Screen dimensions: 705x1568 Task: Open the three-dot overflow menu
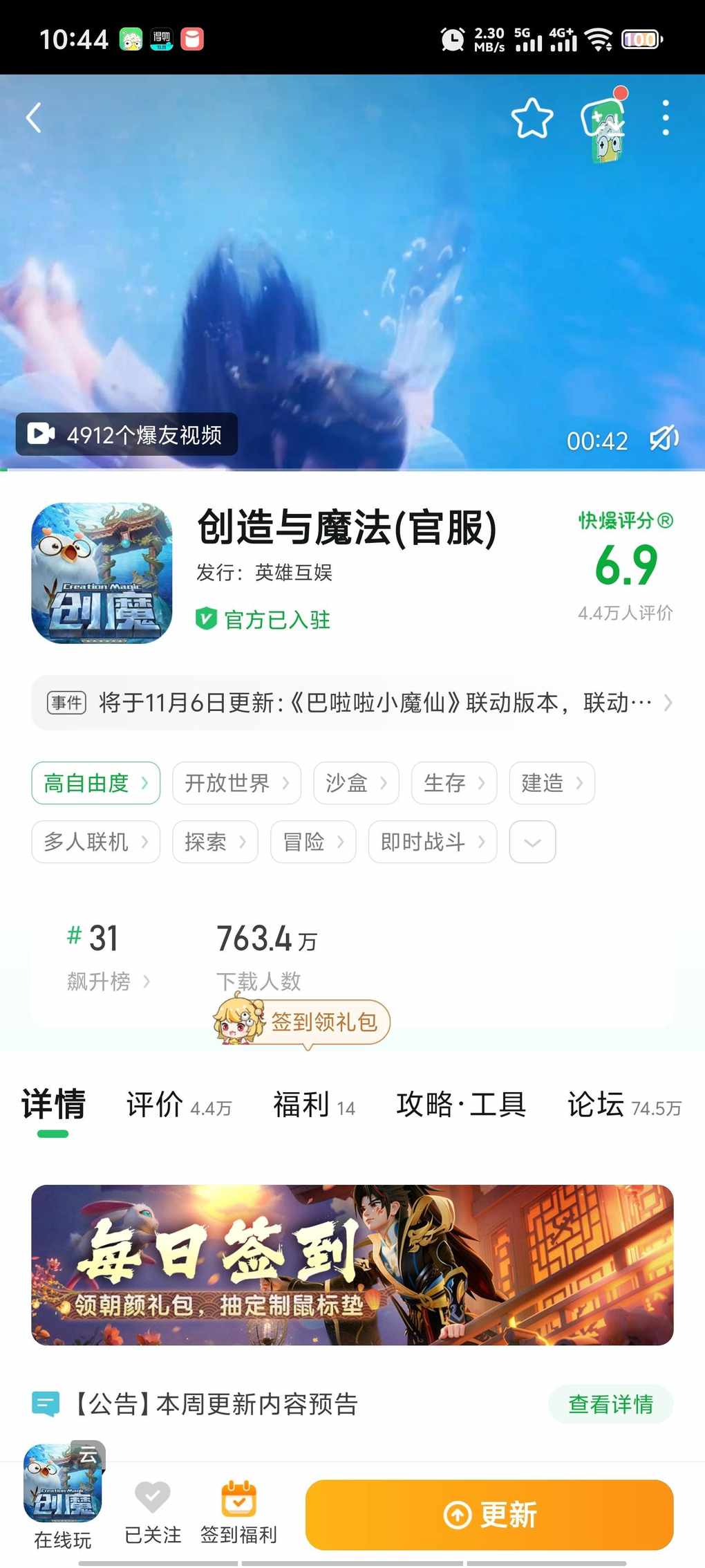(x=666, y=118)
